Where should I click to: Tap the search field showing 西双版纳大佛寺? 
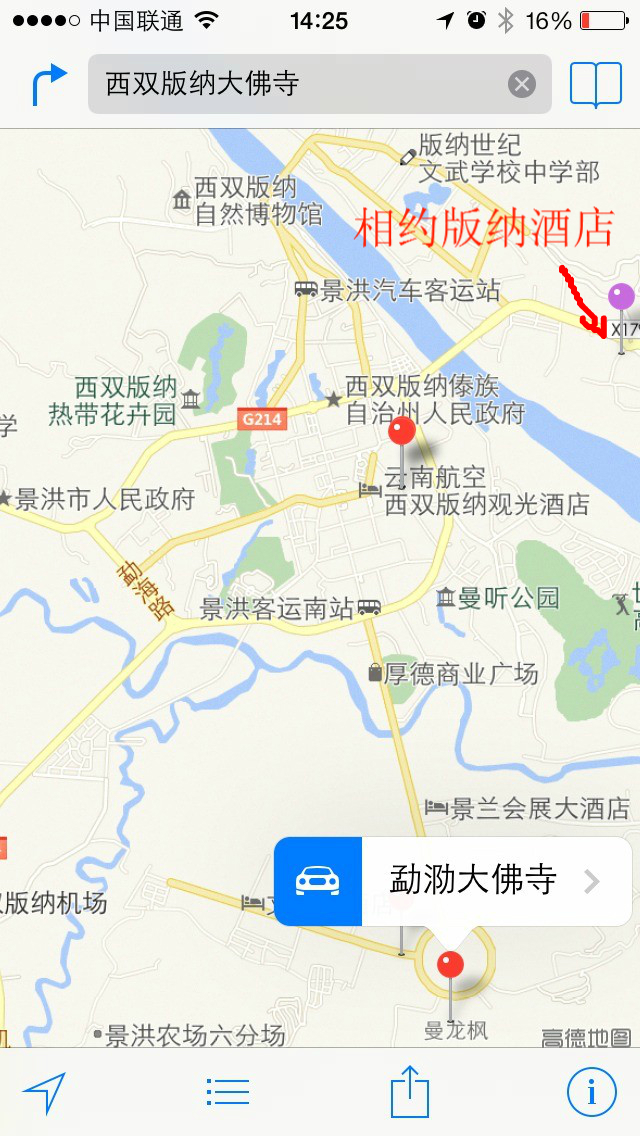coord(300,84)
